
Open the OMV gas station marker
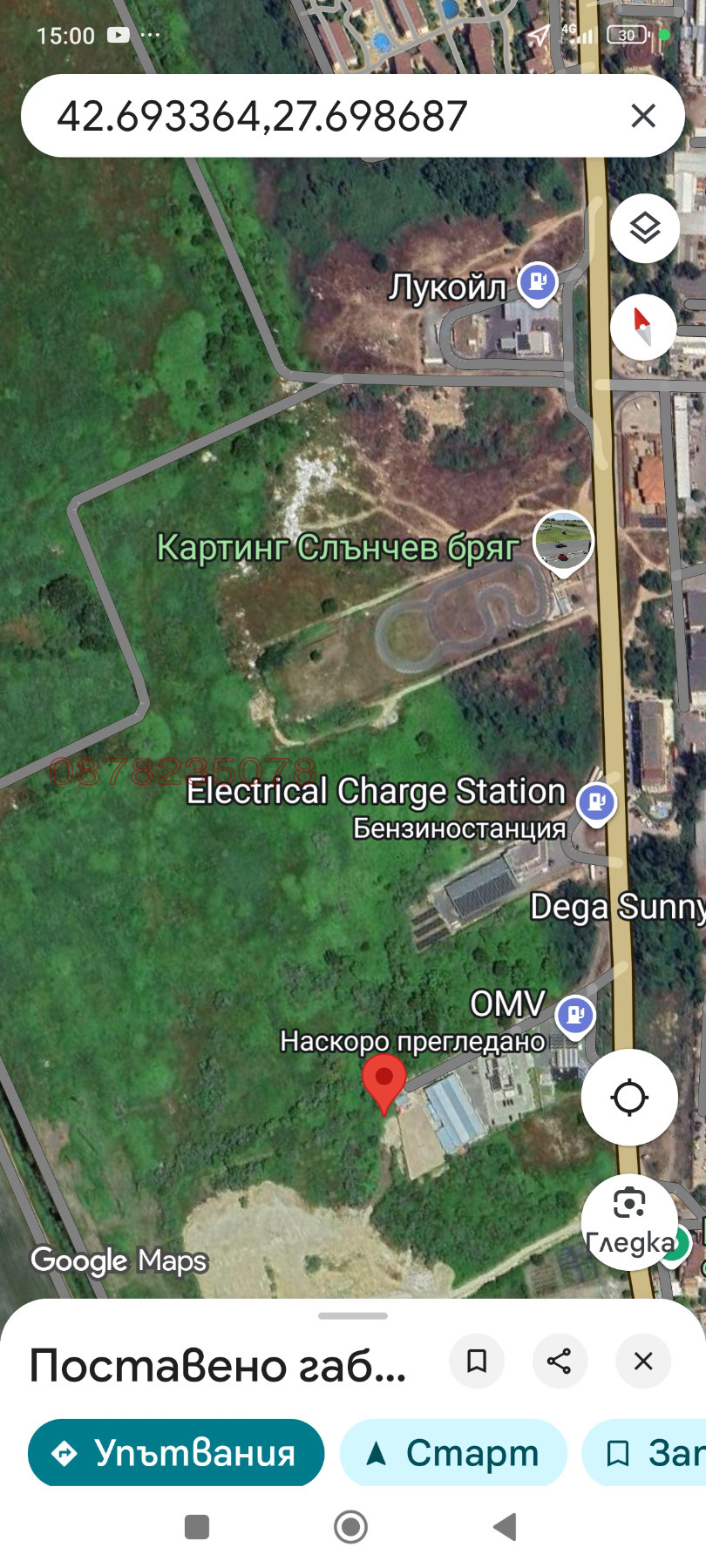coord(575,1015)
